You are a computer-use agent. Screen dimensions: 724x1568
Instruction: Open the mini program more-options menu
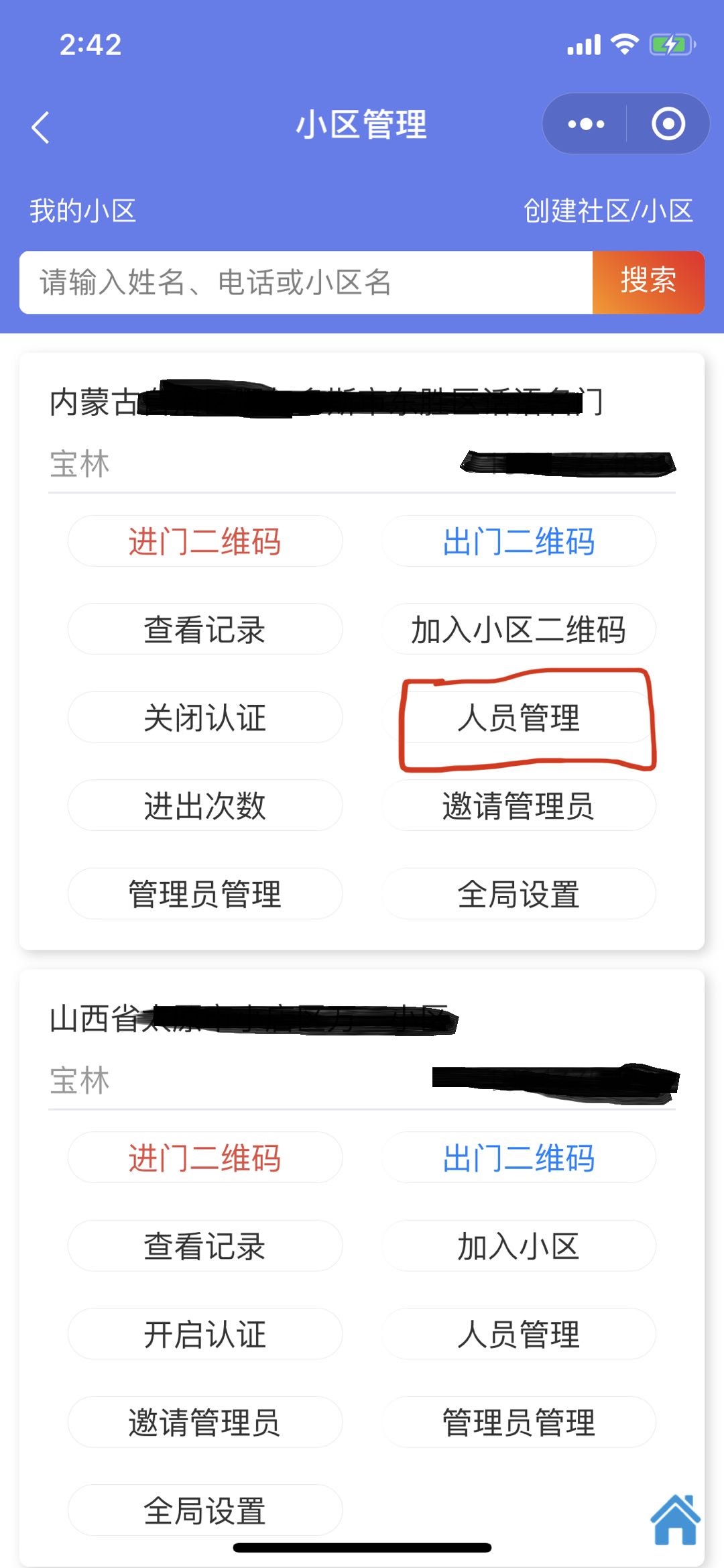coord(585,124)
